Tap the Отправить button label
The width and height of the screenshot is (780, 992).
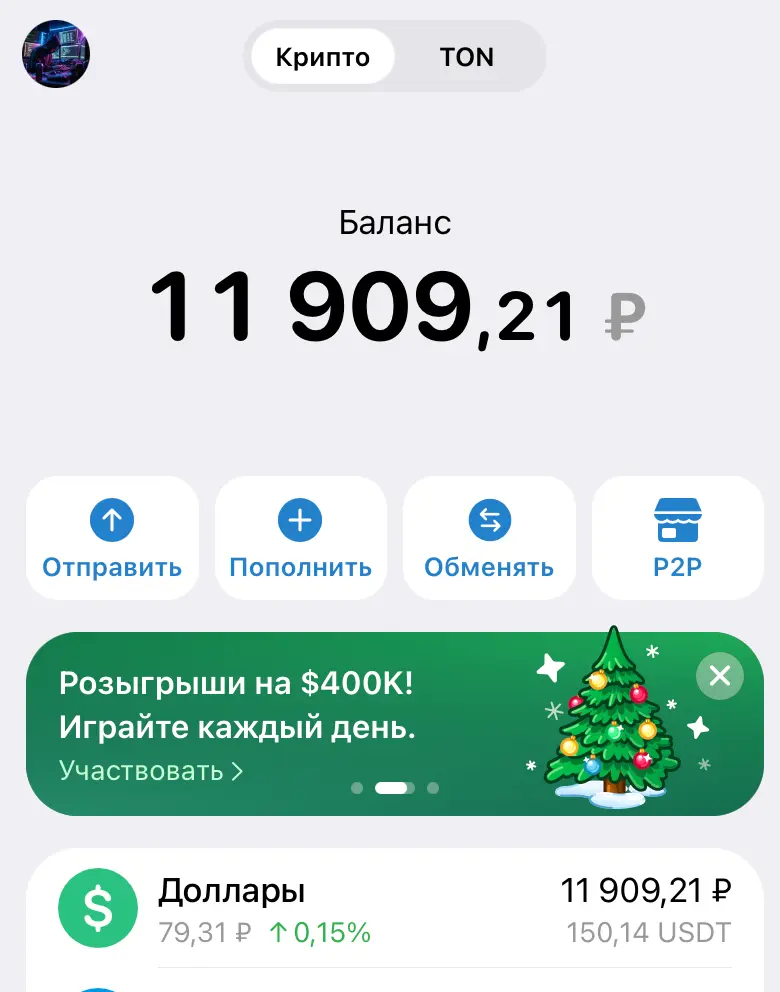tap(112, 566)
